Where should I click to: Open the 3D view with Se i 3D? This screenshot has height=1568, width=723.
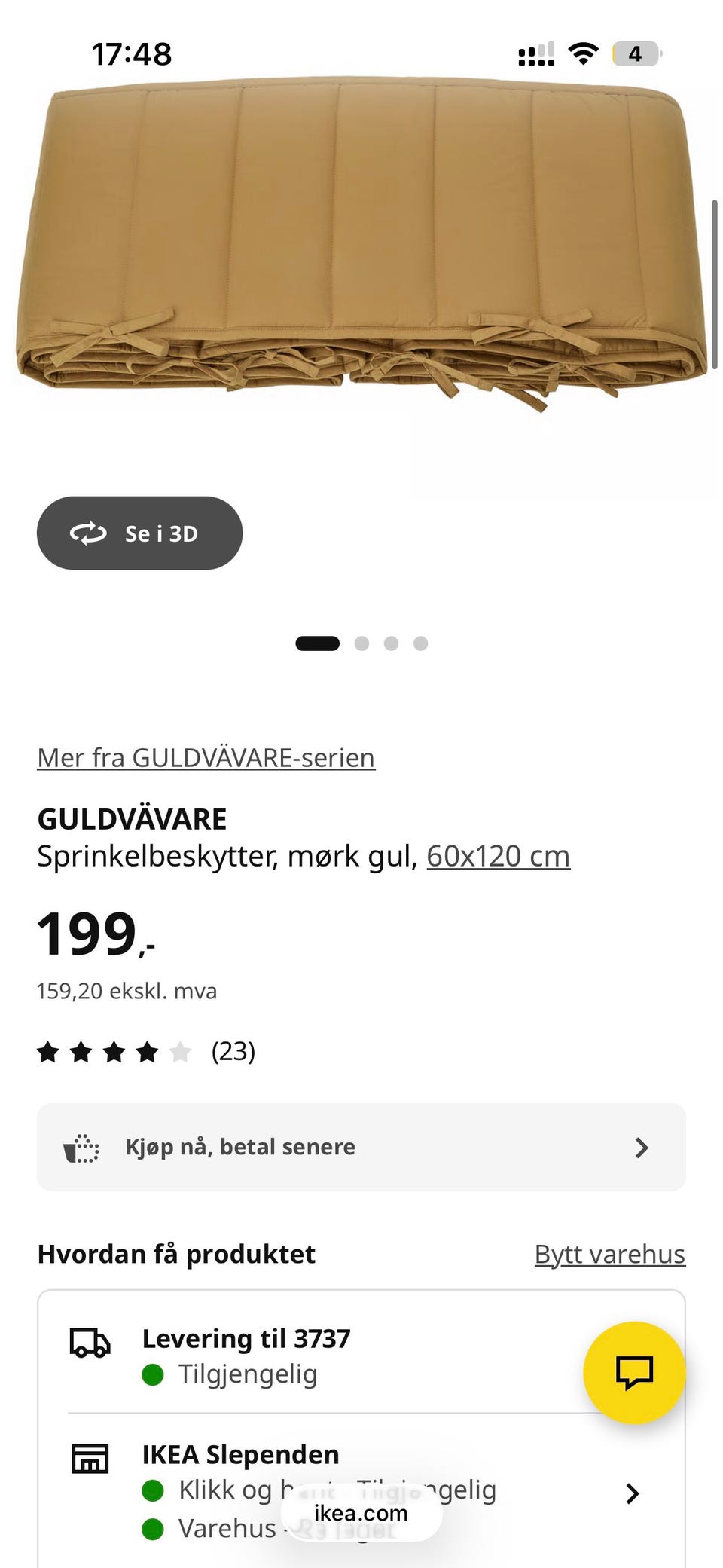pos(139,533)
